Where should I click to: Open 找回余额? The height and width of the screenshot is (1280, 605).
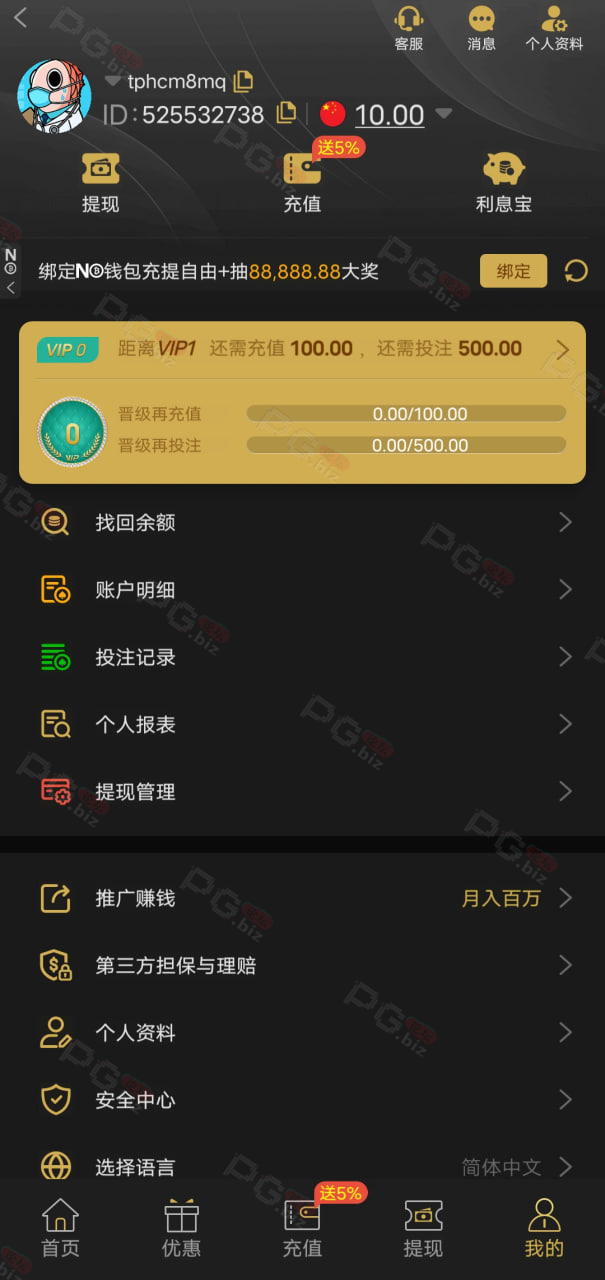[302, 523]
